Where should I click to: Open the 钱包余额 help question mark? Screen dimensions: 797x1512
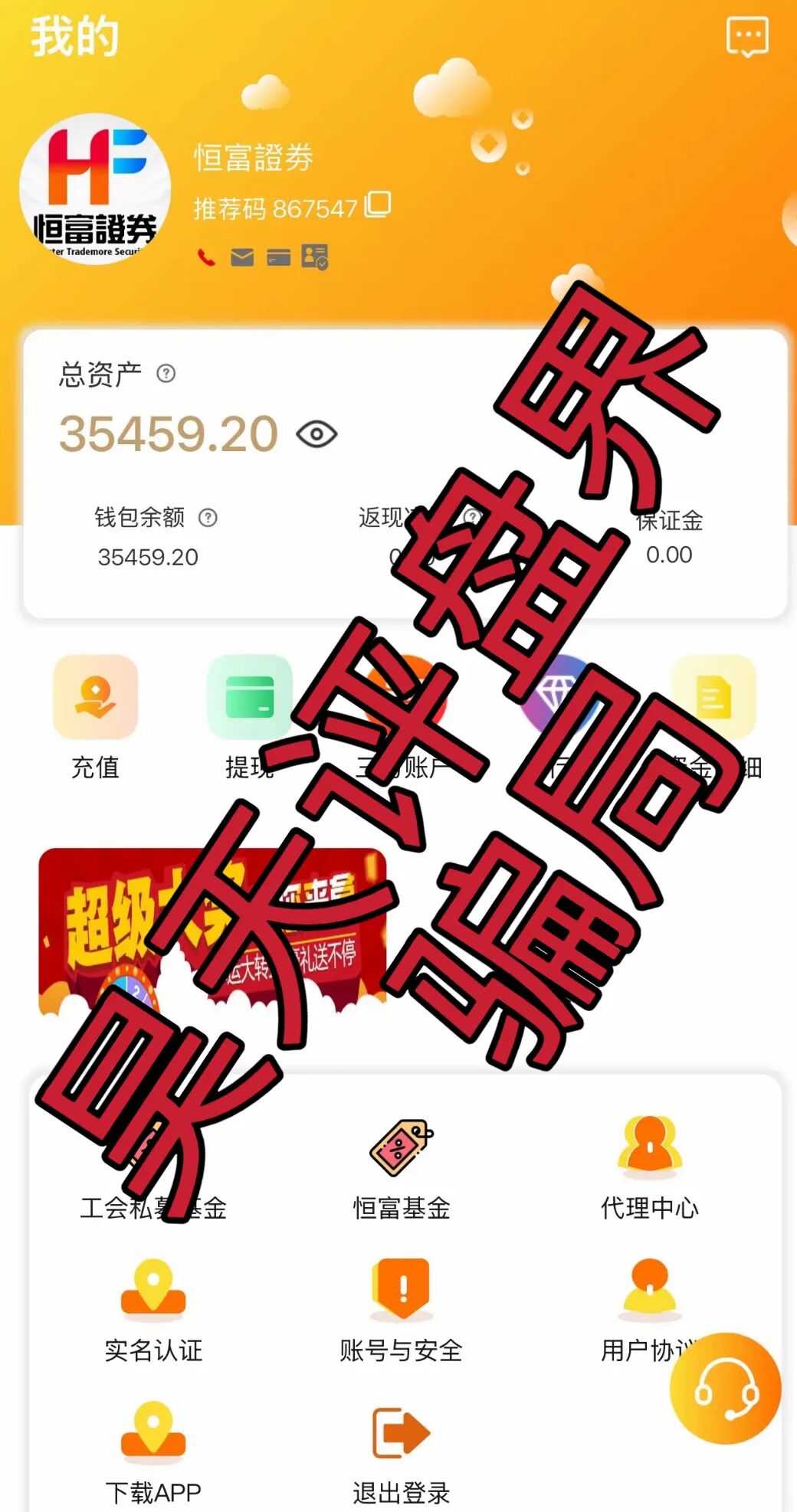pyautogui.click(x=208, y=518)
